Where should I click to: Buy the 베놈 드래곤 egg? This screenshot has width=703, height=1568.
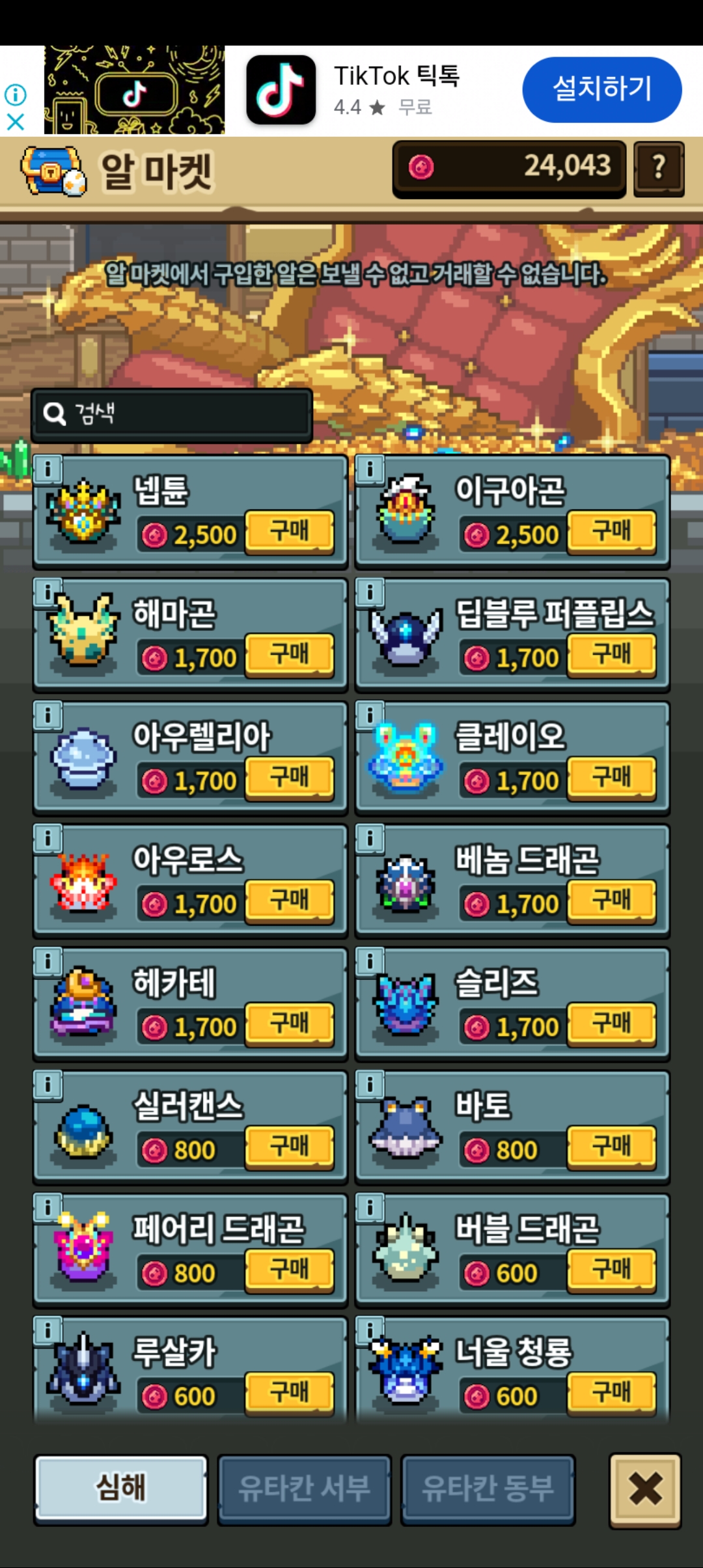click(x=611, y=901)
